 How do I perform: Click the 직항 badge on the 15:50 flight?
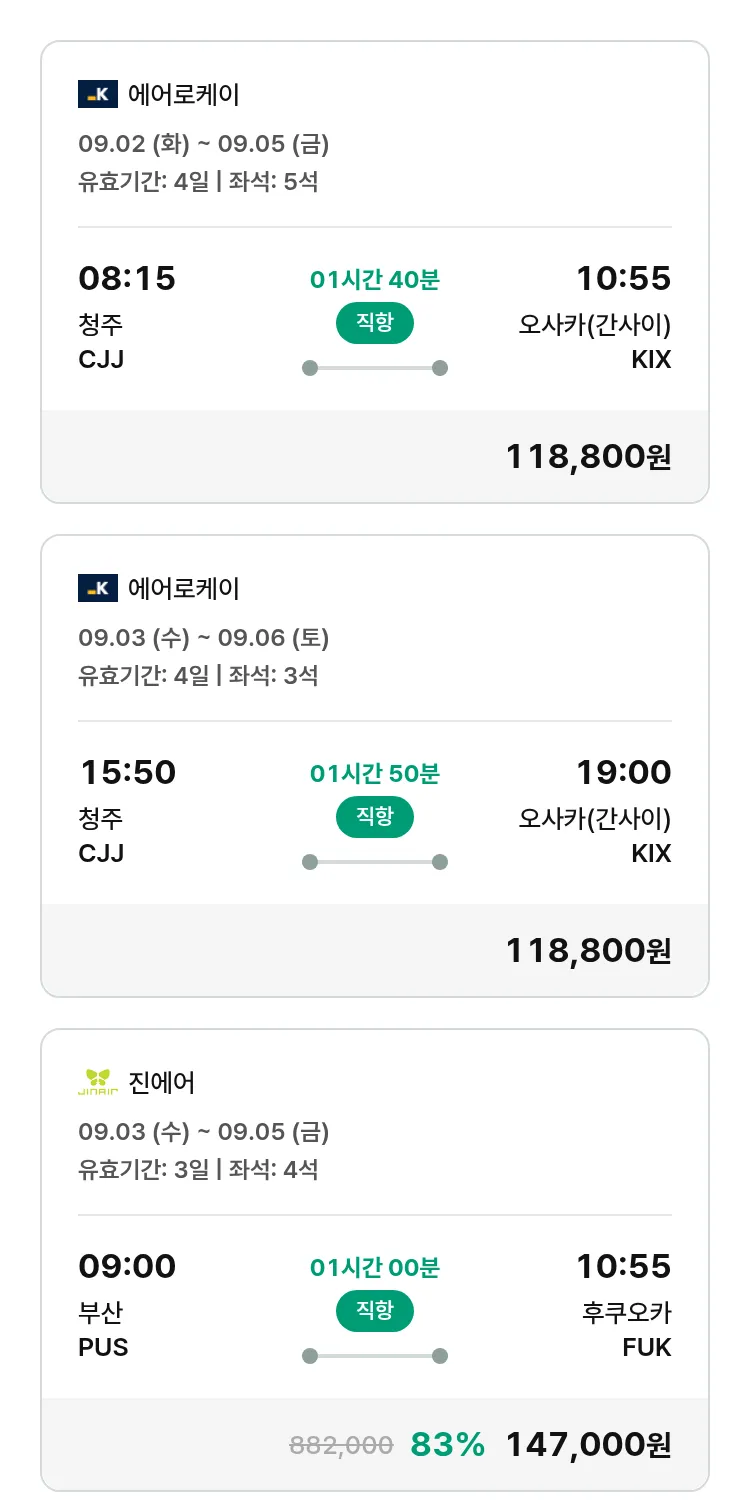pyautogui.click(x=374, y=817)
